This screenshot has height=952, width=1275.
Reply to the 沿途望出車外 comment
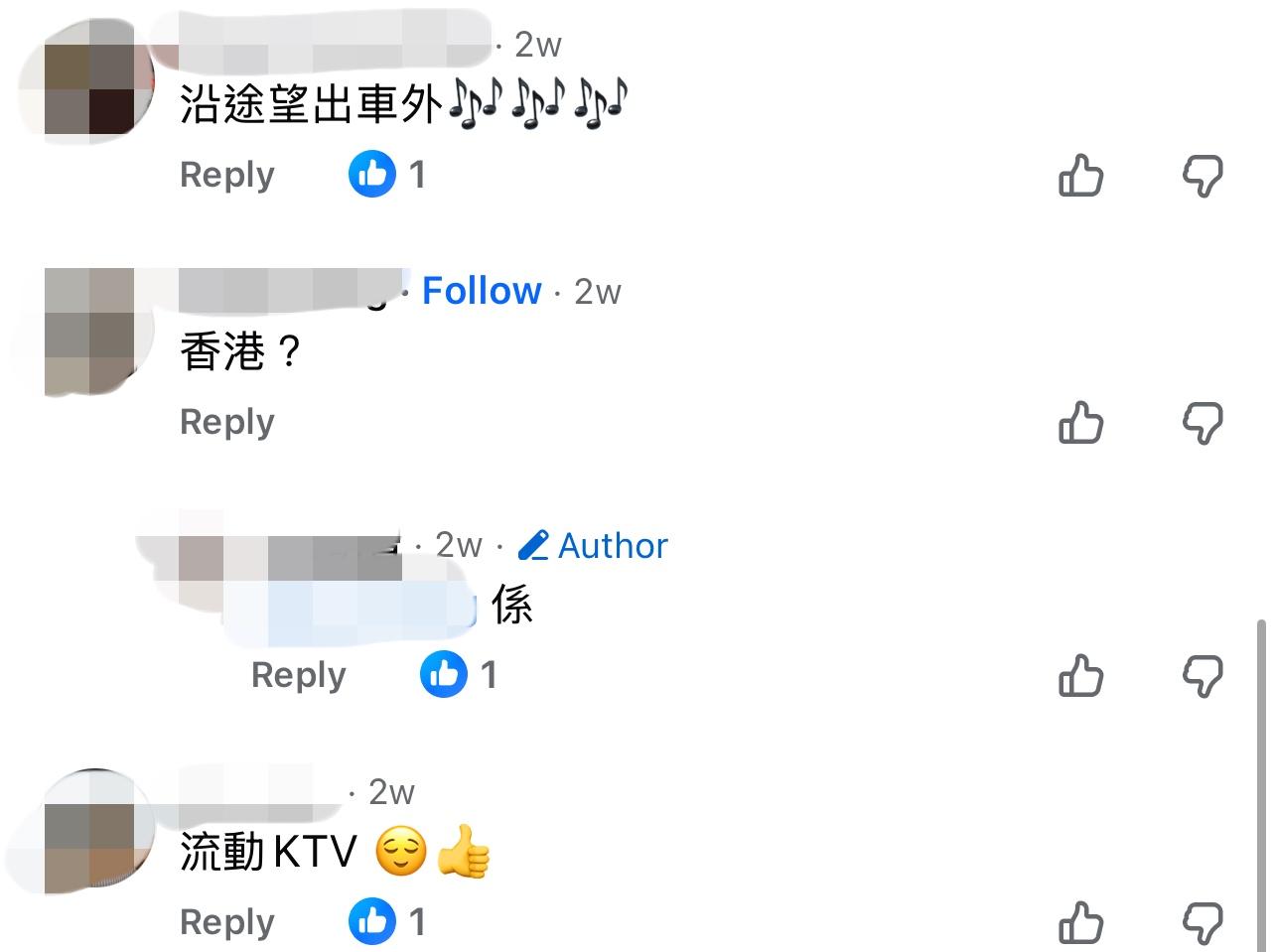[x=226, y=175]
